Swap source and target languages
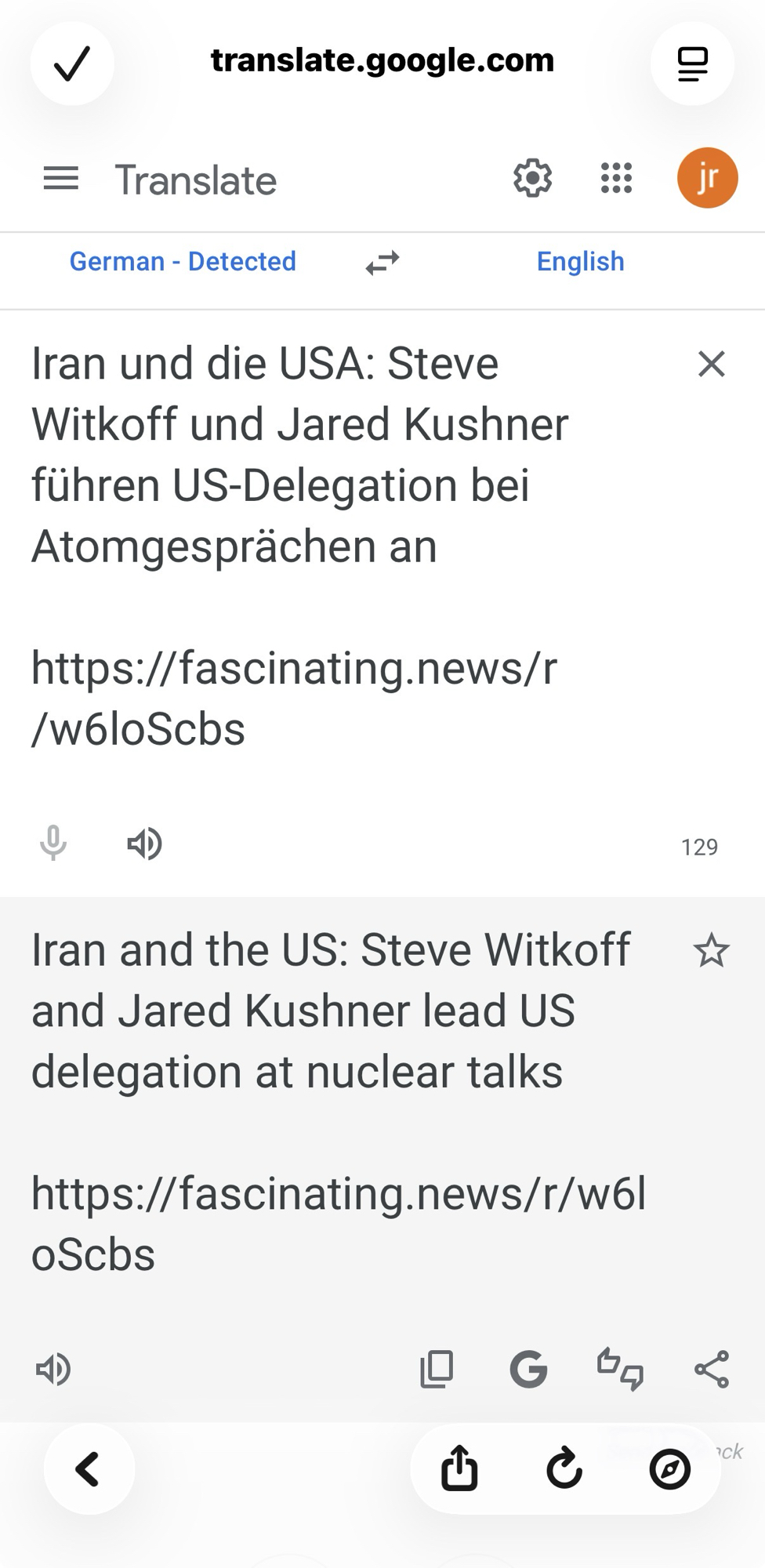This screenshot has height=1568, width=765. pyautogui.click(x=382, y=263)
